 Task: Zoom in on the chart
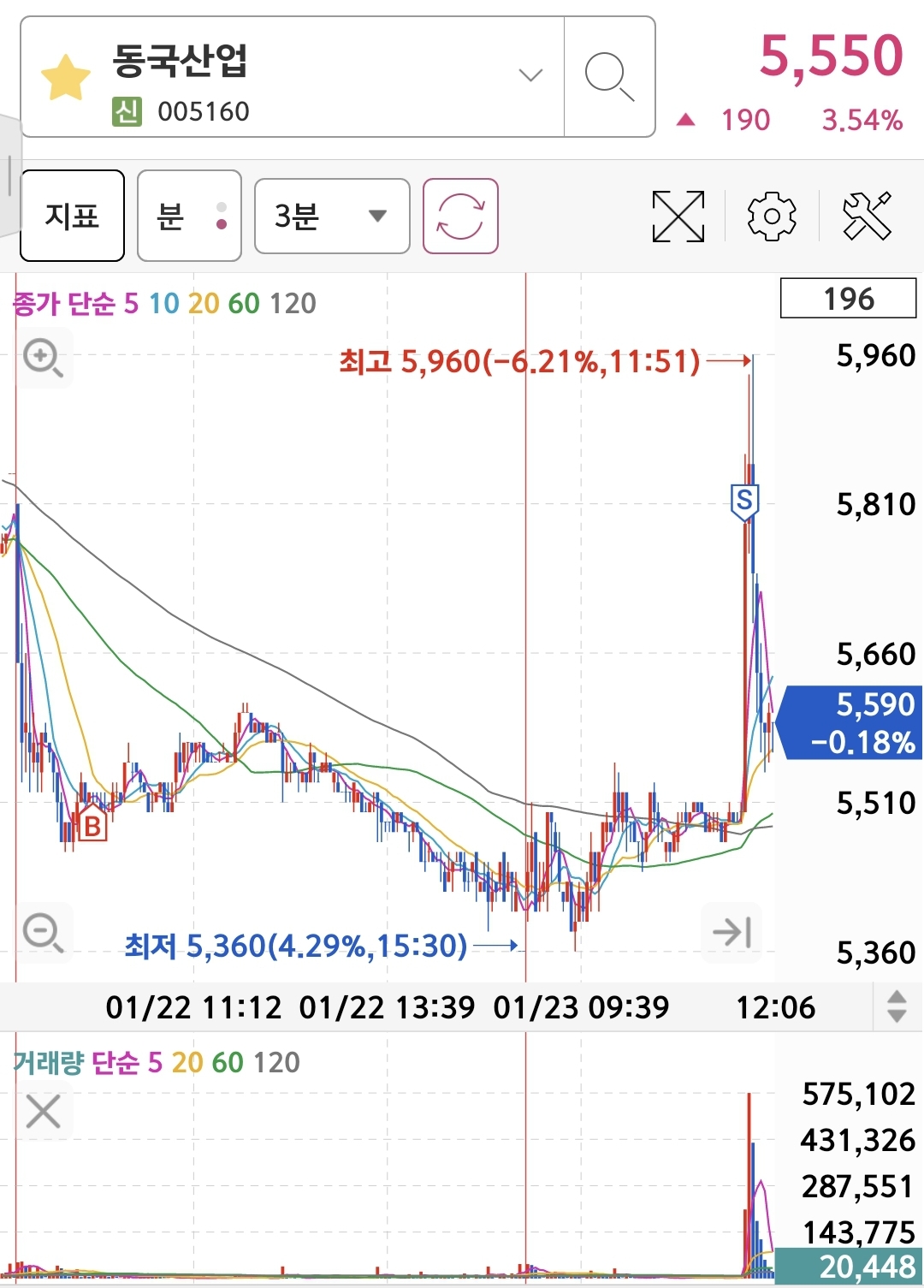[x=43, y=358]
